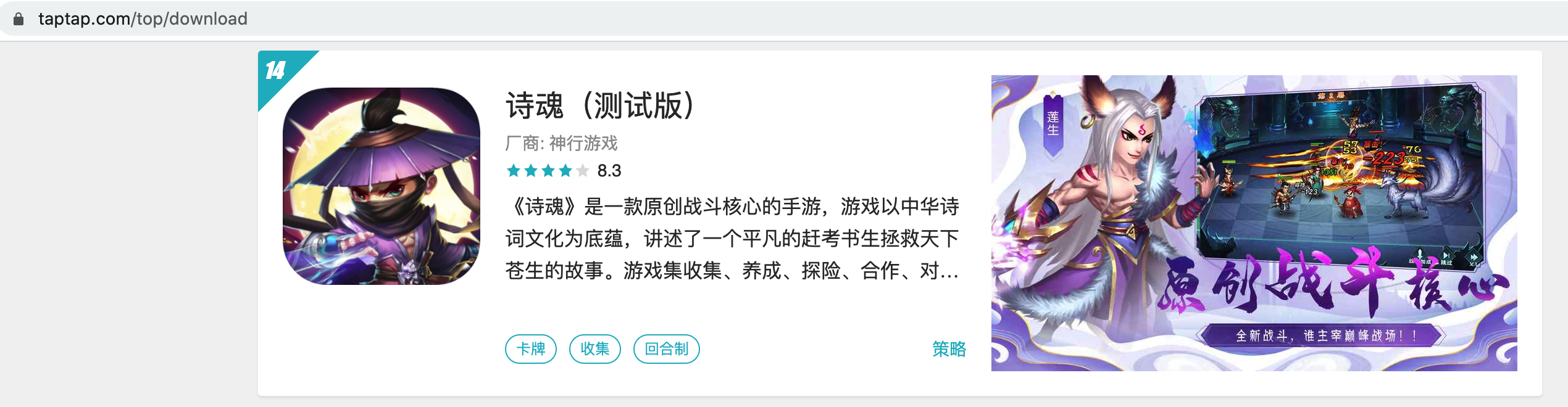Select the 回合制 tag chip
The height and width of the screenshot is (407, 1568).
pos(666,349)
